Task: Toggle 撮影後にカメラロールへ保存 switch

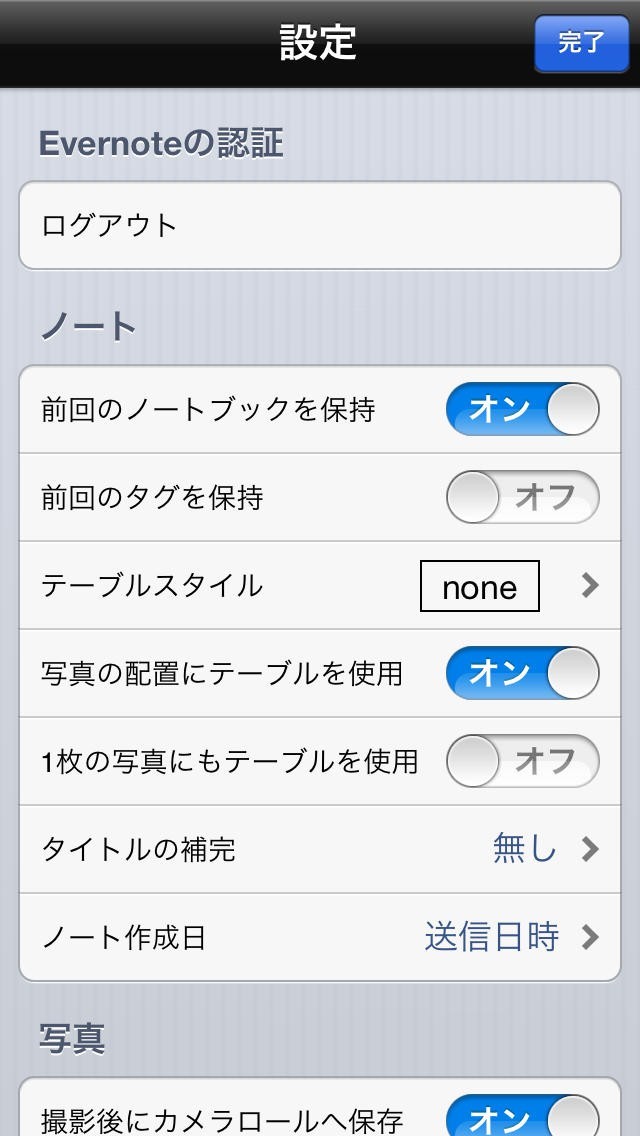Action: click(522, 1116)
